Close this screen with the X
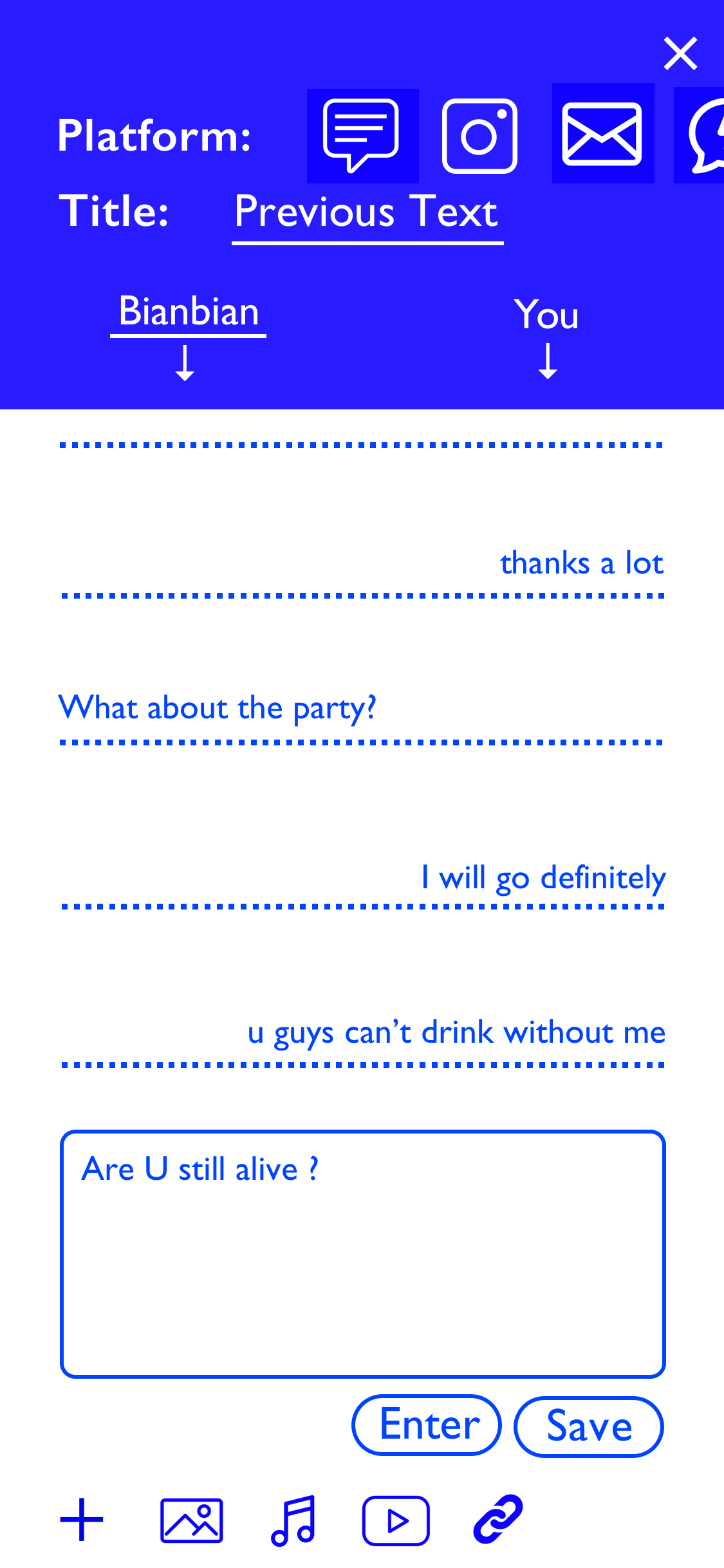 pos(680,53)
